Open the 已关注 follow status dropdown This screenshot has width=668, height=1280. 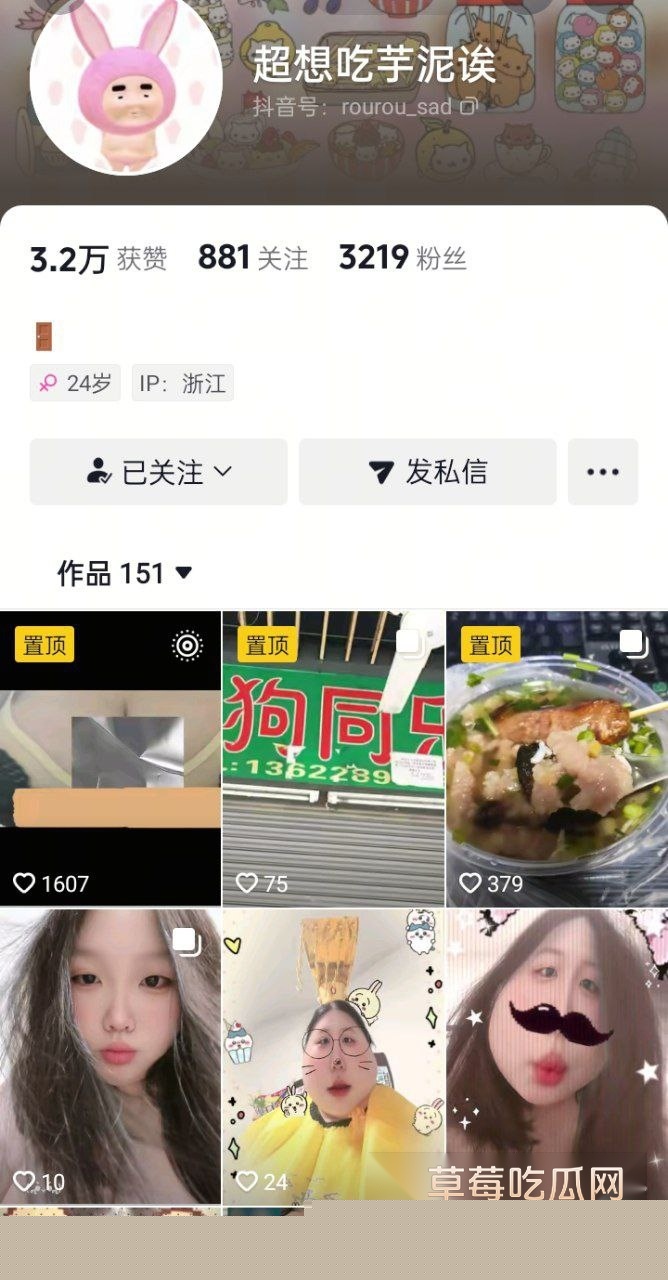click(158, 472)
